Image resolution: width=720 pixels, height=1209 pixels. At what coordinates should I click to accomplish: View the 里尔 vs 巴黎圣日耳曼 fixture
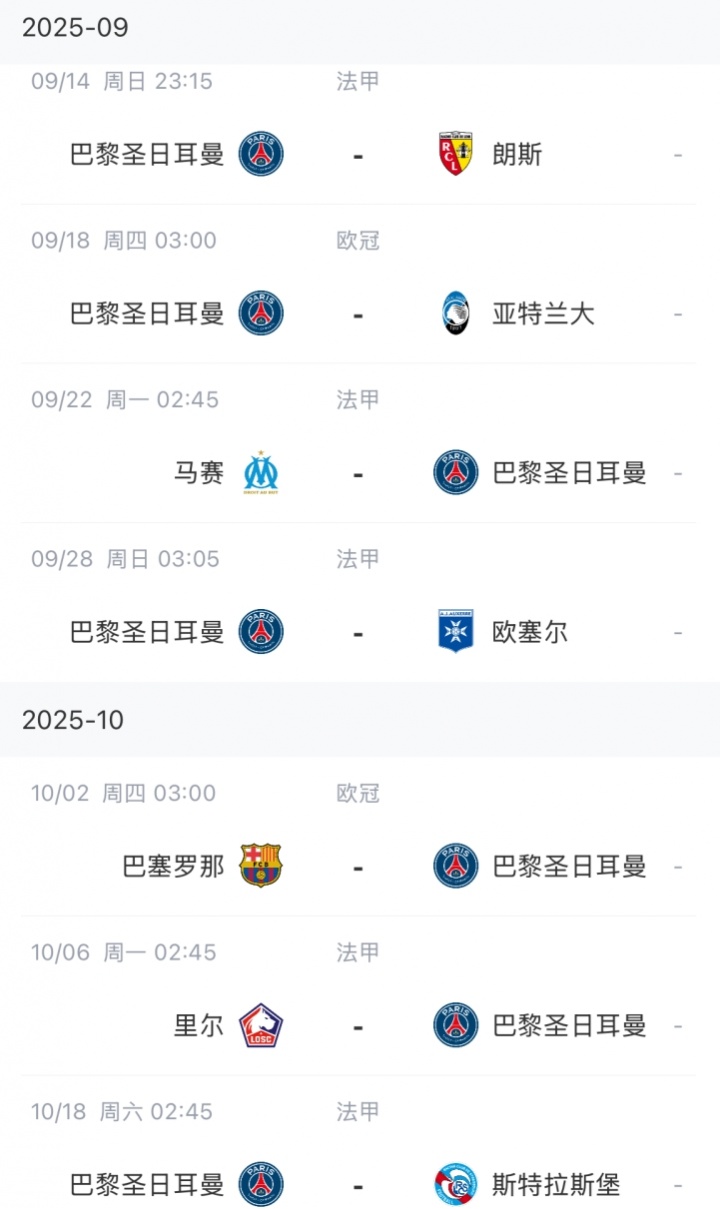(358, 1025)
